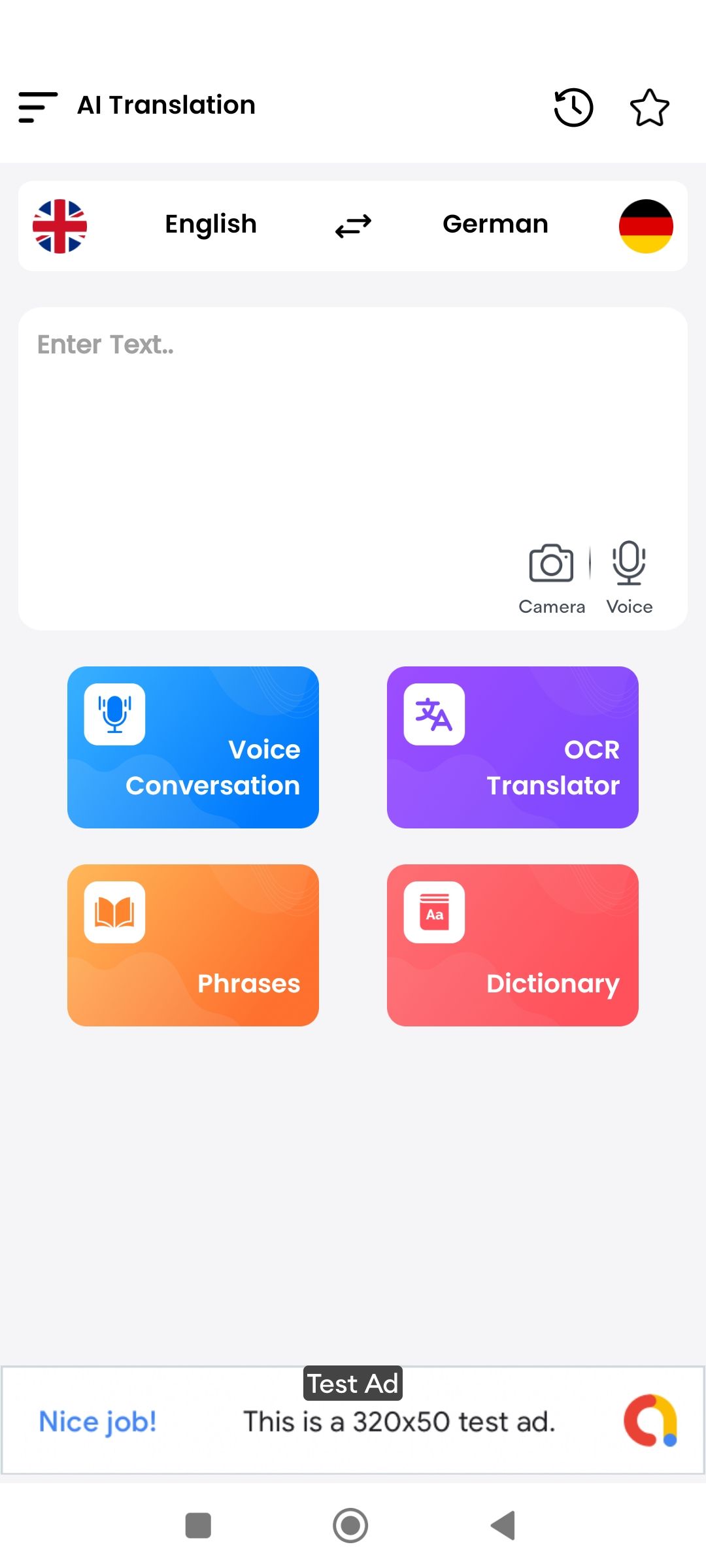Open the Dictionary card
Viewport: 706px width, 1568px height.
[x=513, y=945]
